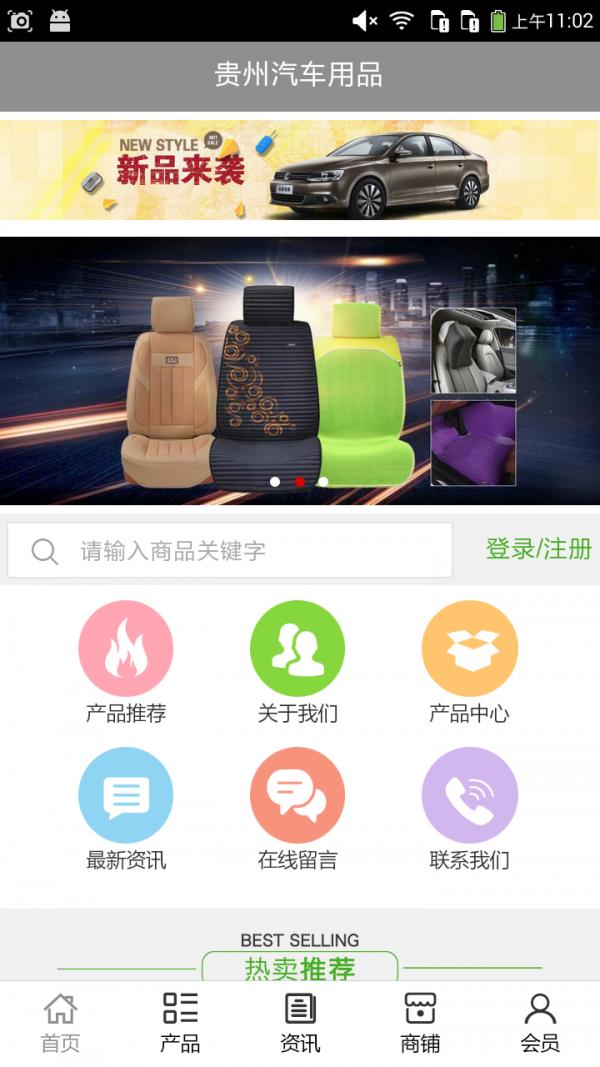Open 登录/注册 to sign in
Screen dimensions: 600x1067
pyautogui.click(x=538, y=549)
